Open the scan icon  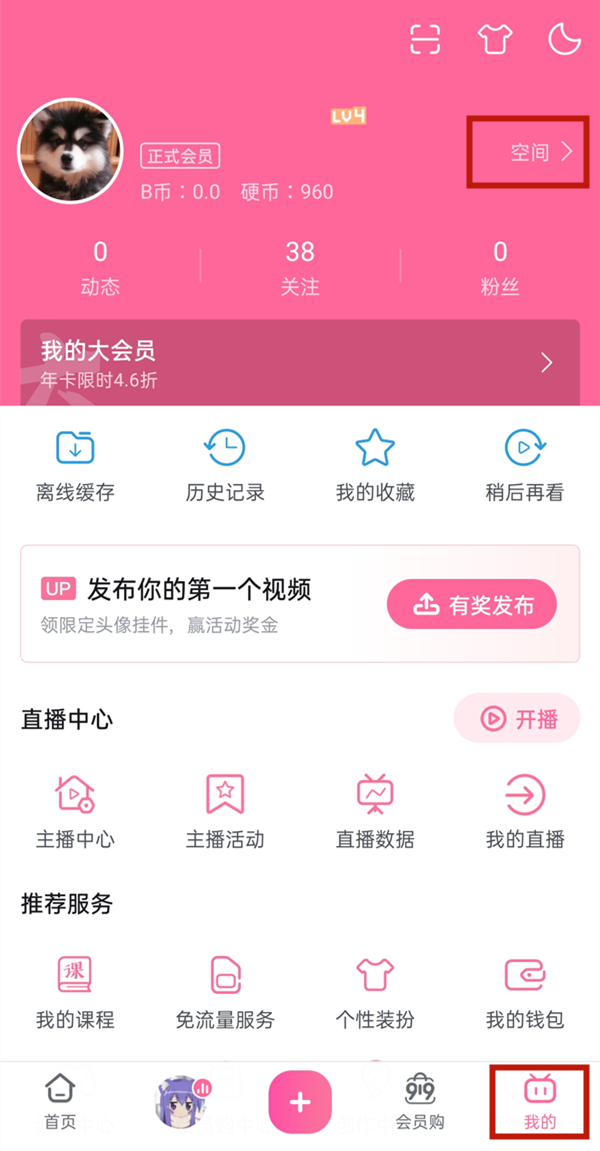[425, 39]
